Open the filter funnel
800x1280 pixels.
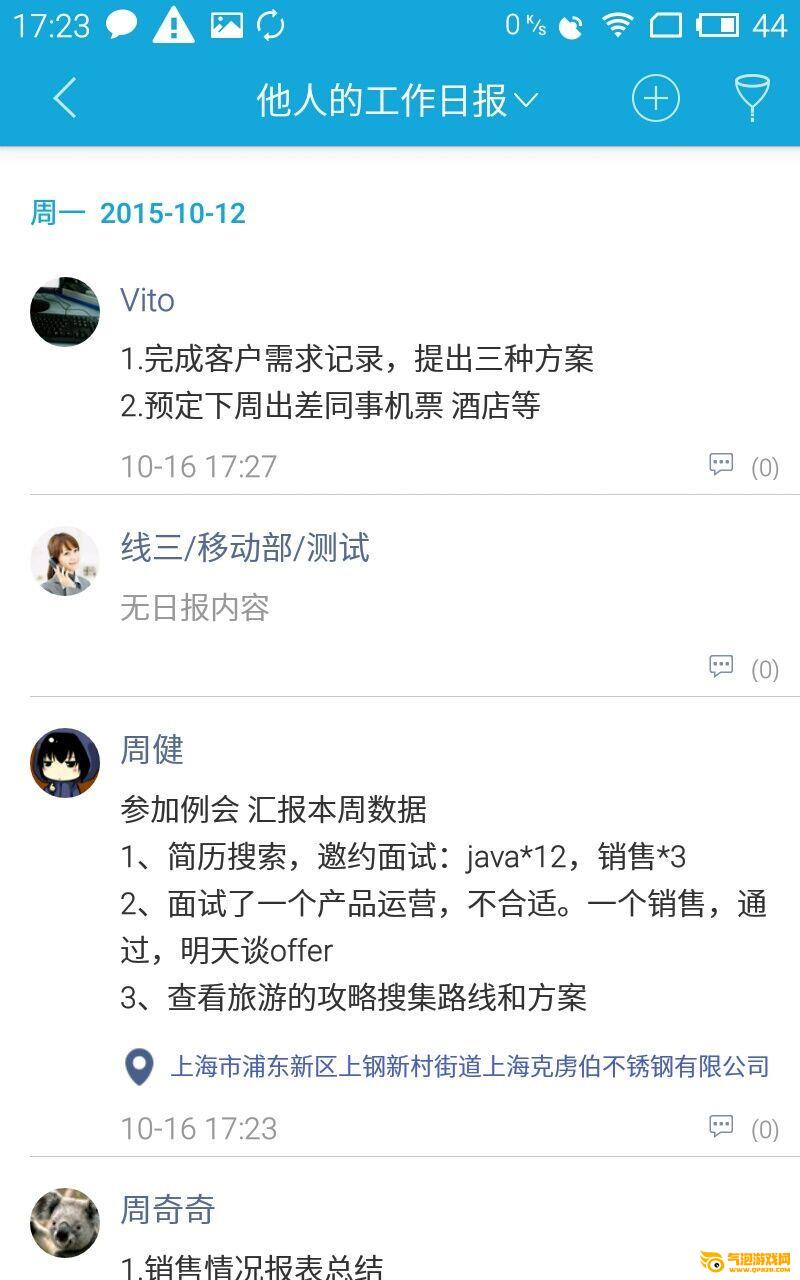(x=752, y=99)
